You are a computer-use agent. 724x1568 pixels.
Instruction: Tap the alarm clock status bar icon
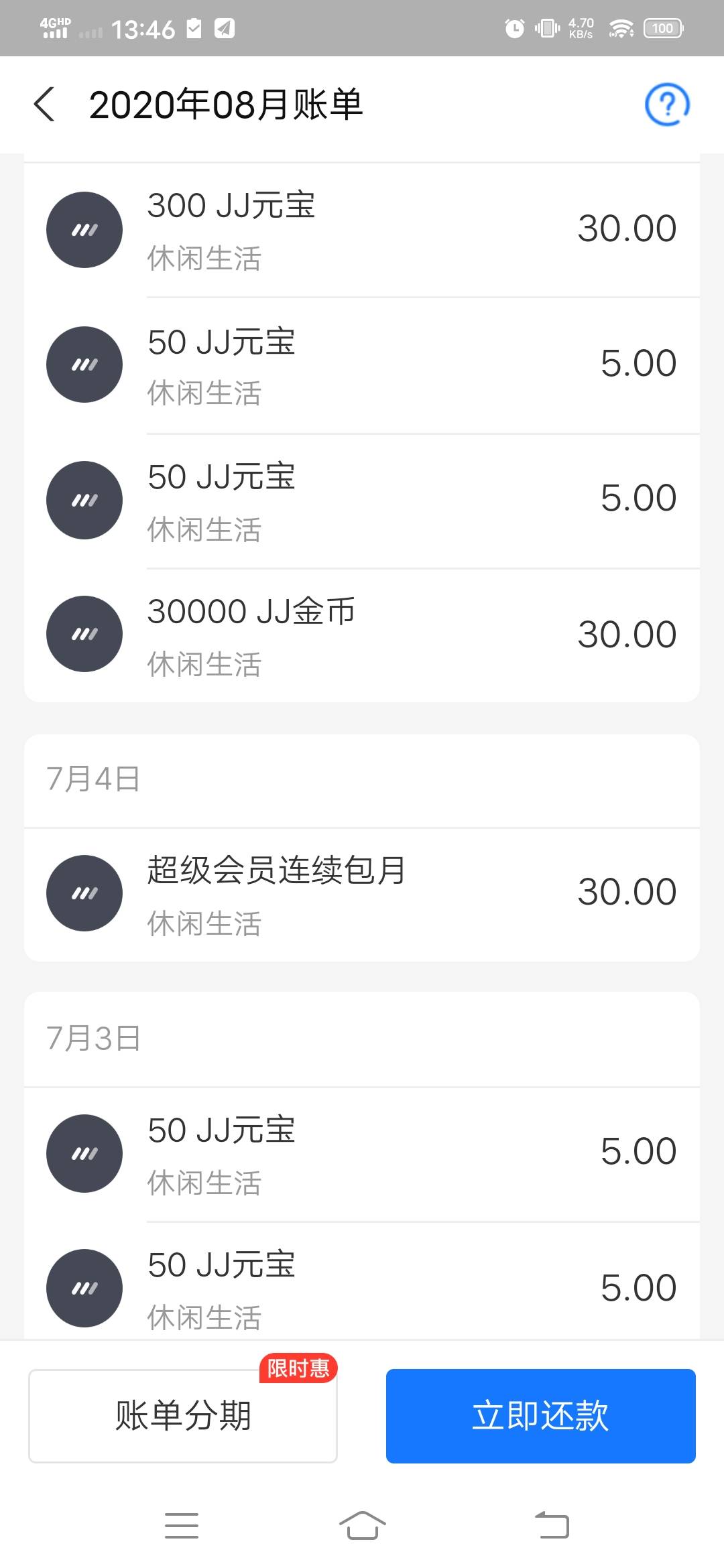pyautogui.click(x=514, y=28)
